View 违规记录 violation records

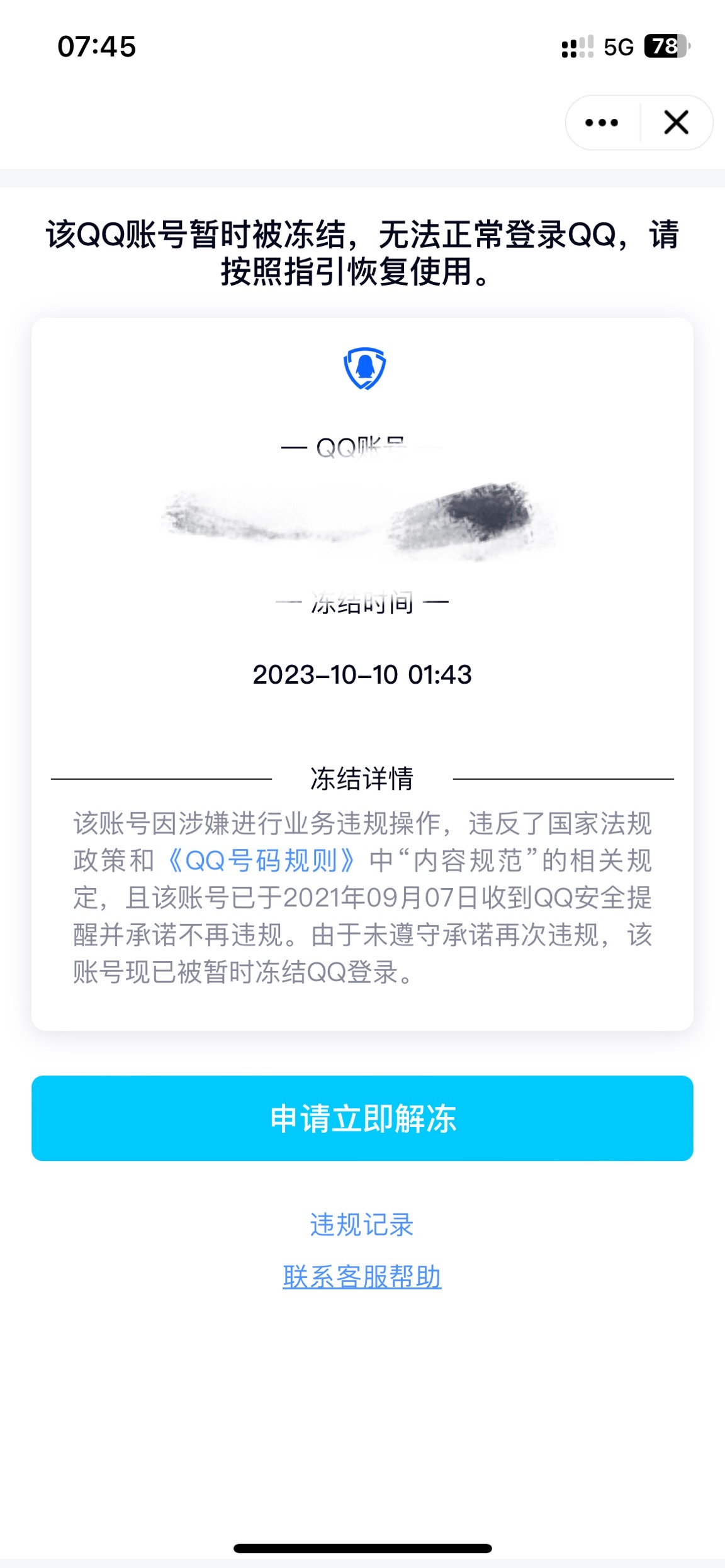(362, 1225)
